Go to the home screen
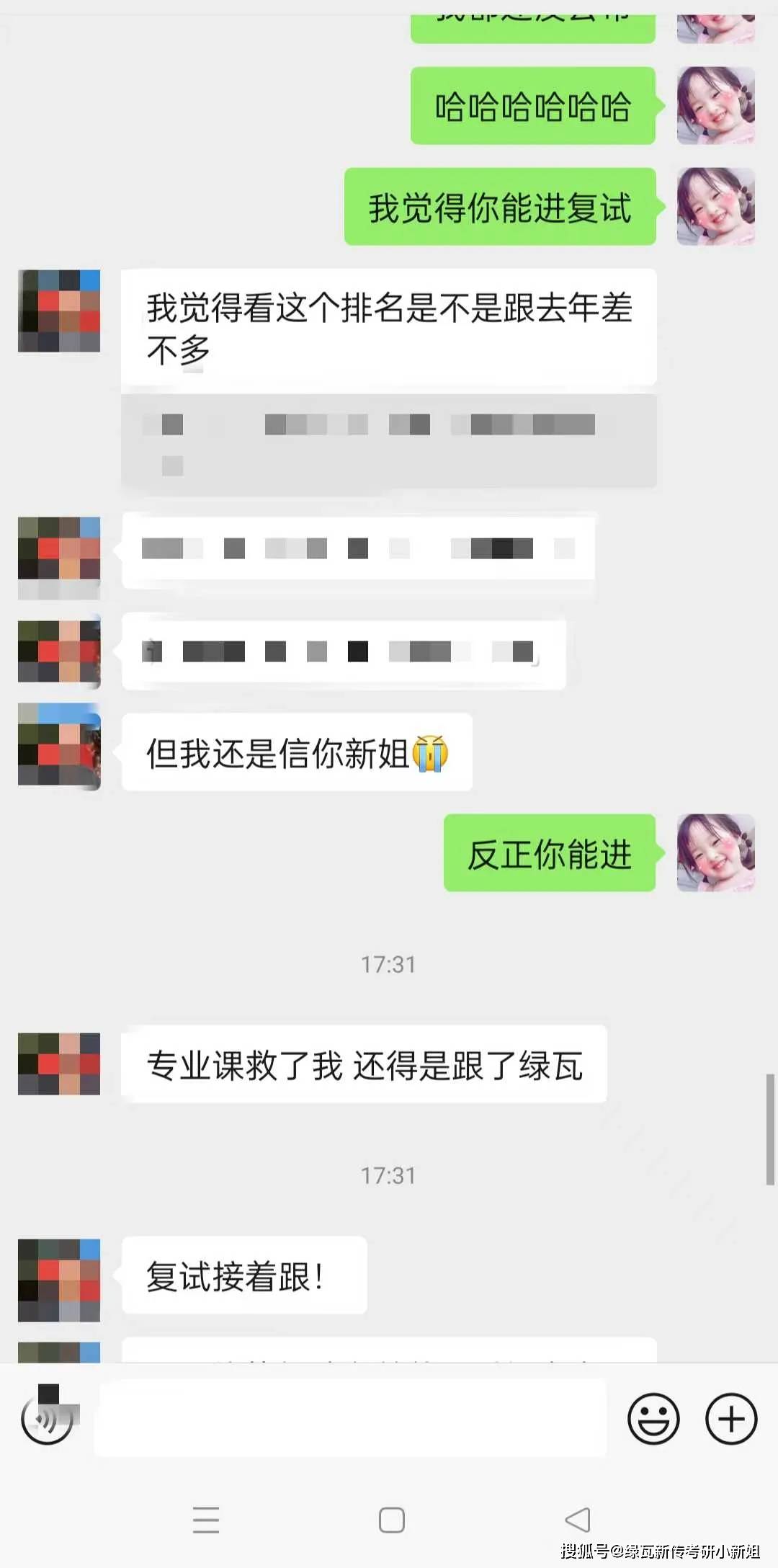This screenshot has height=1568, width=778. click(391, 1520)
